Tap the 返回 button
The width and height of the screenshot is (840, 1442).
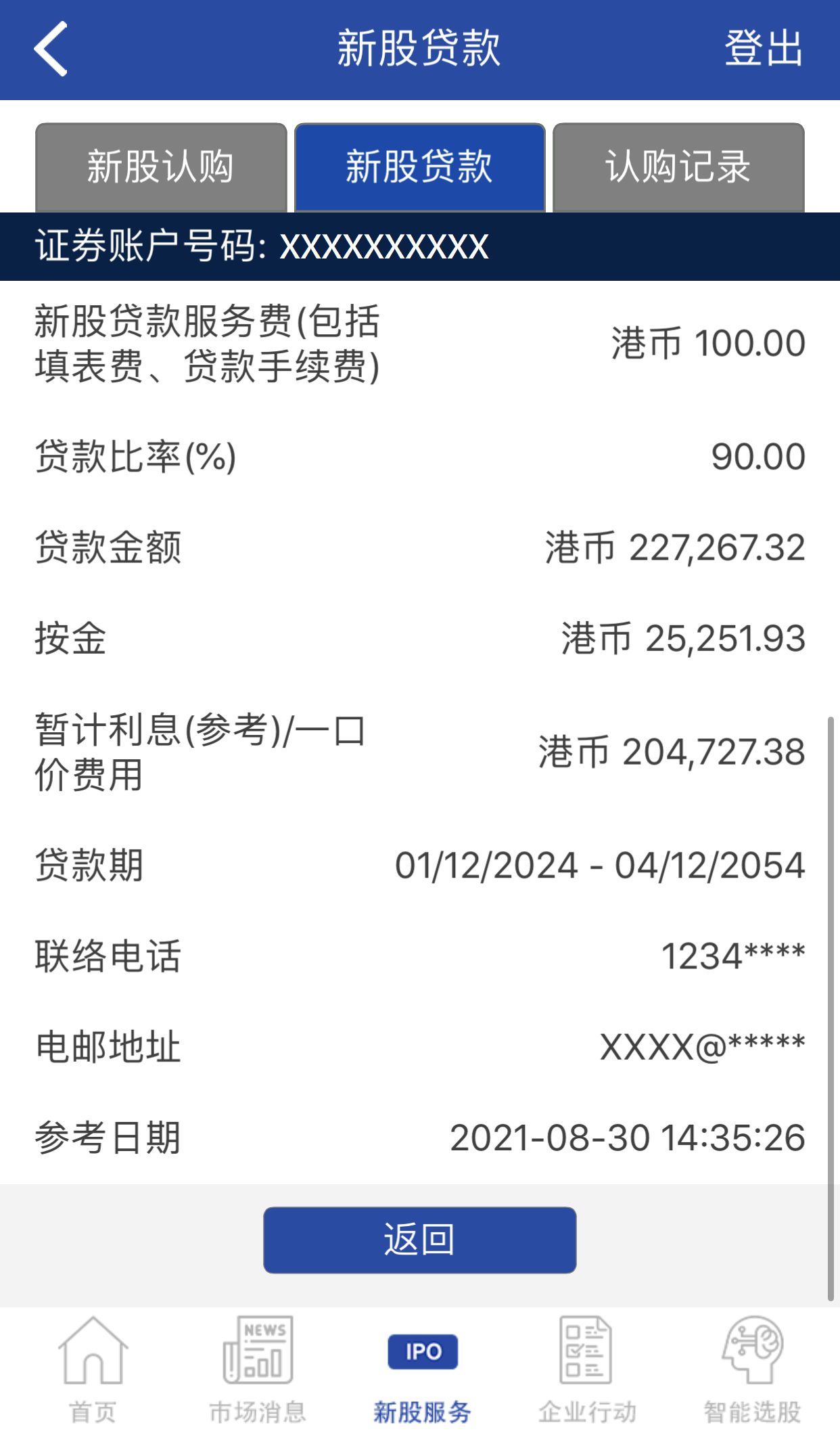(419, 1240)
